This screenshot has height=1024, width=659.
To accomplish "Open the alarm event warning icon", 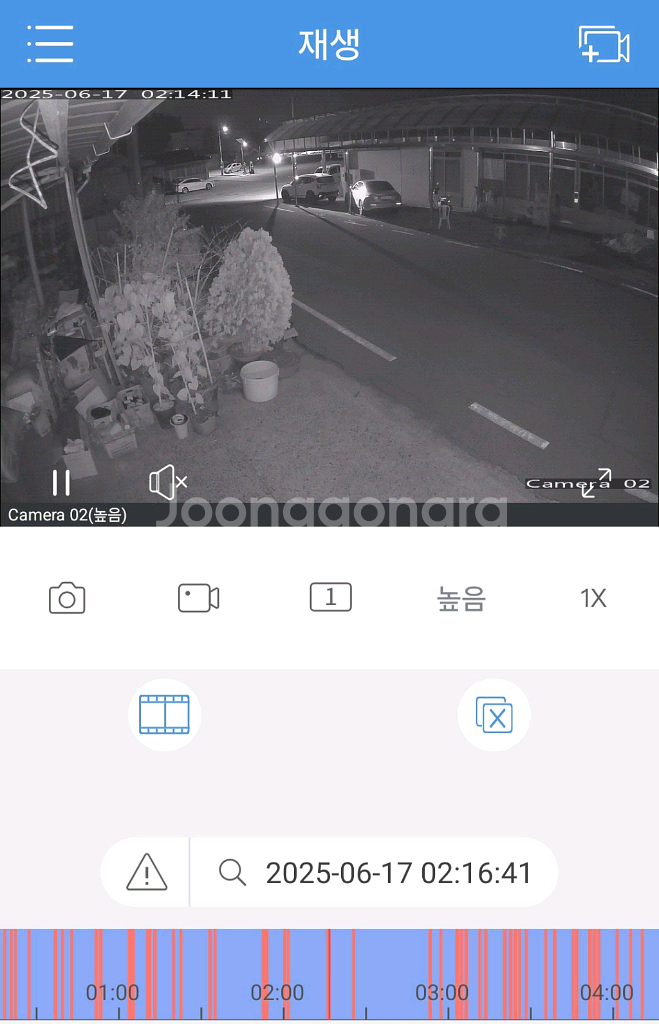I will (146, 872).
